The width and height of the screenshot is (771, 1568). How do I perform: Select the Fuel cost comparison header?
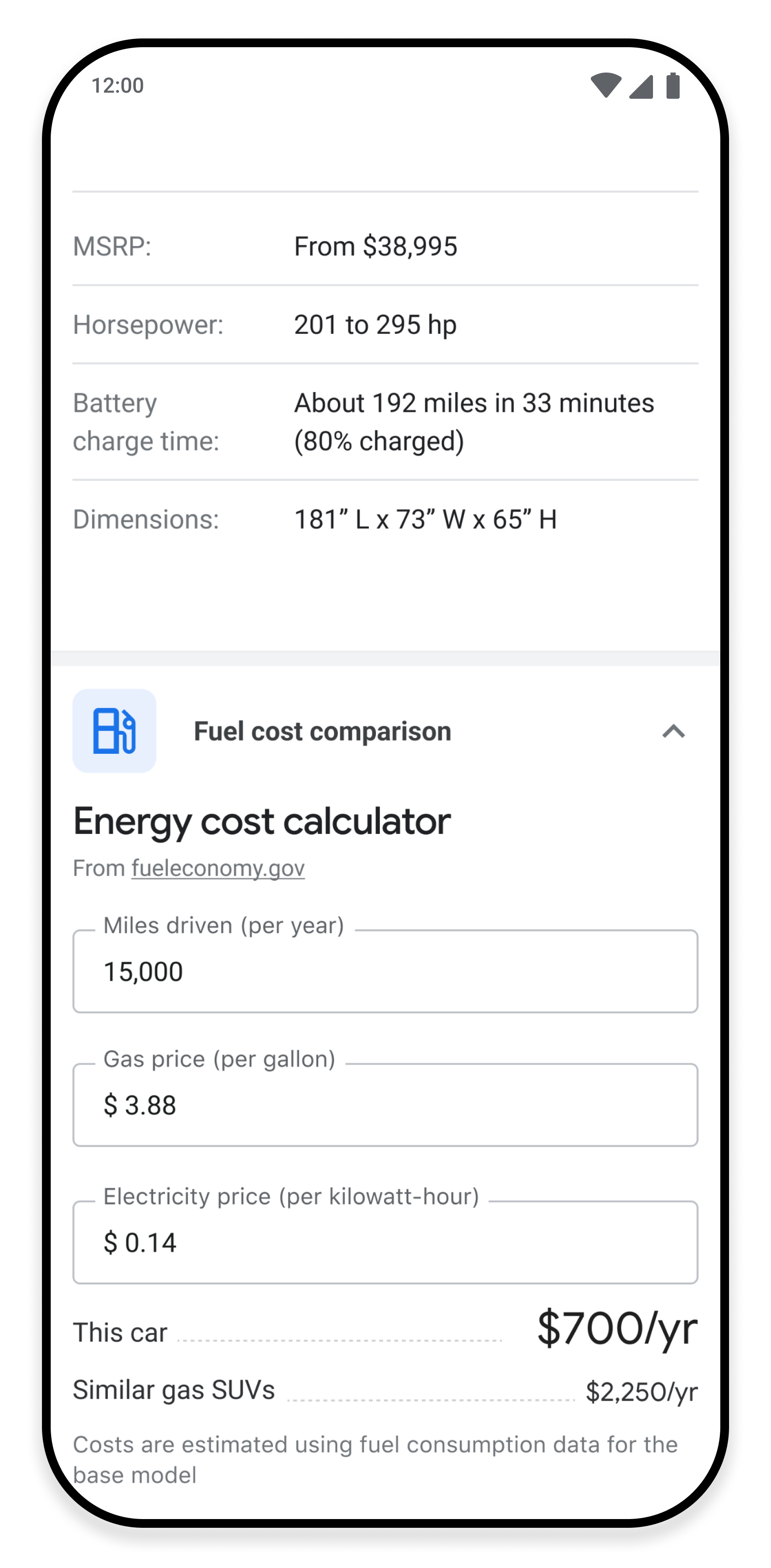click(x=322, y=731)
